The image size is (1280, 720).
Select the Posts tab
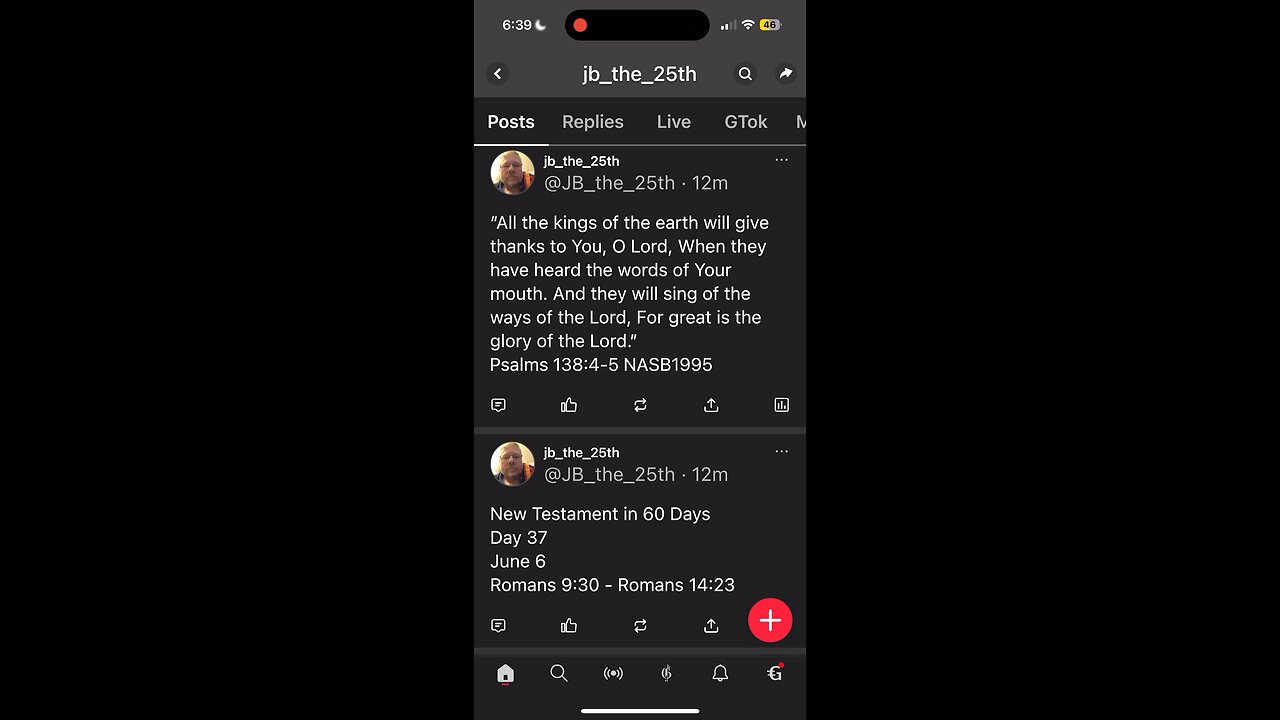click(x=511, y=122)
